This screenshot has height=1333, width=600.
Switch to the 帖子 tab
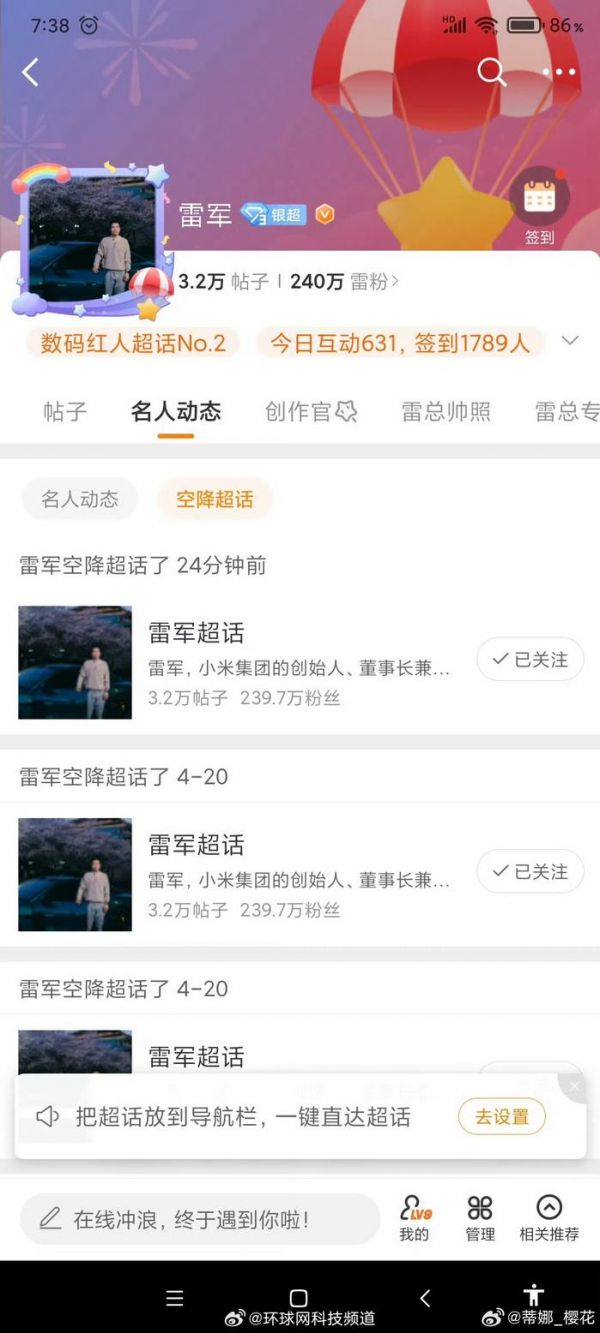click(x=65, y=412)
